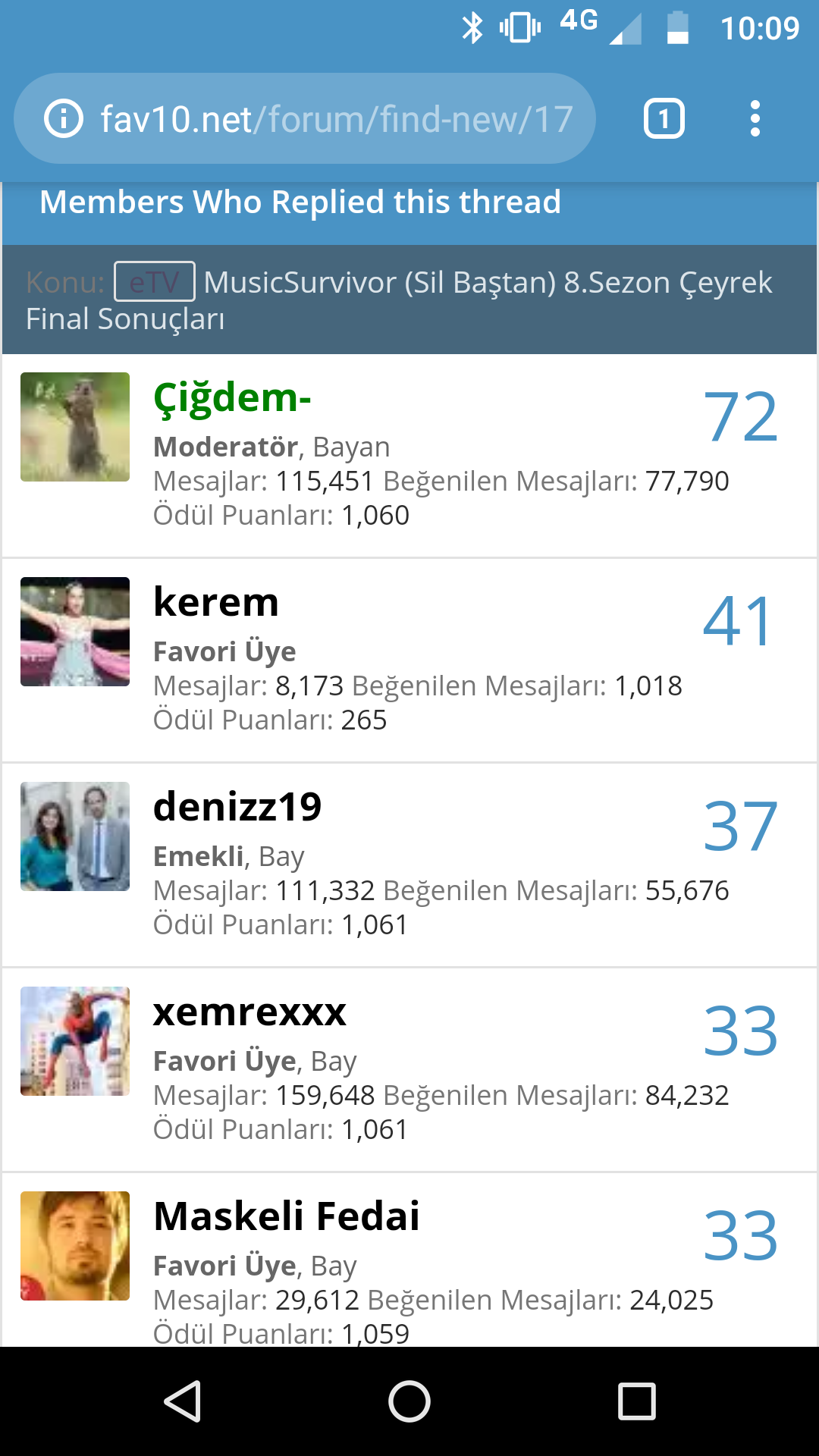Show kerem's 41 replies
Screen dimensions: 819x1456
click(x=738, y=621)
